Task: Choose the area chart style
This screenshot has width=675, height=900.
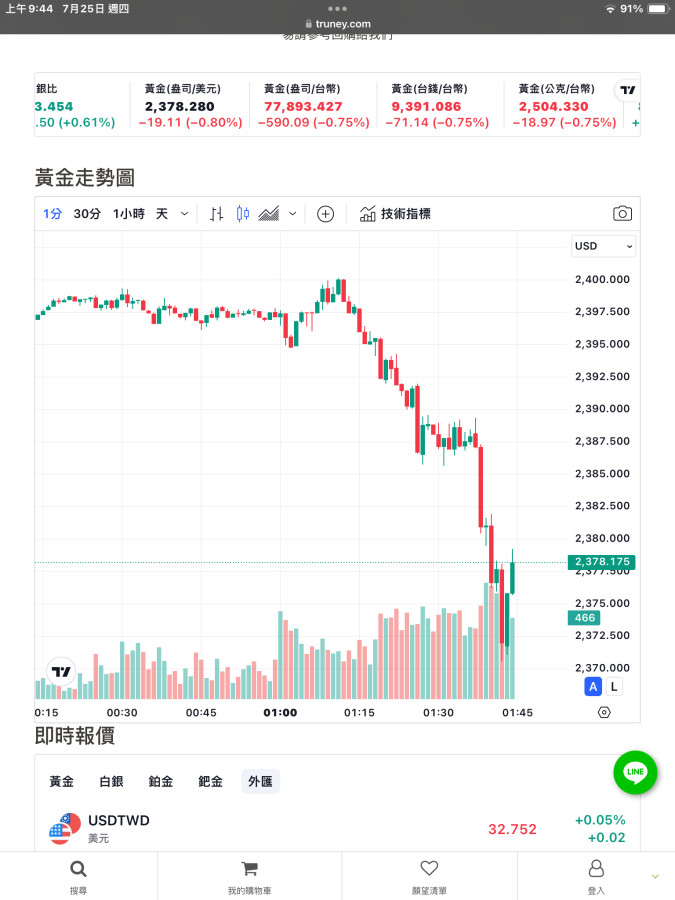Action: [x=269, y=214]
